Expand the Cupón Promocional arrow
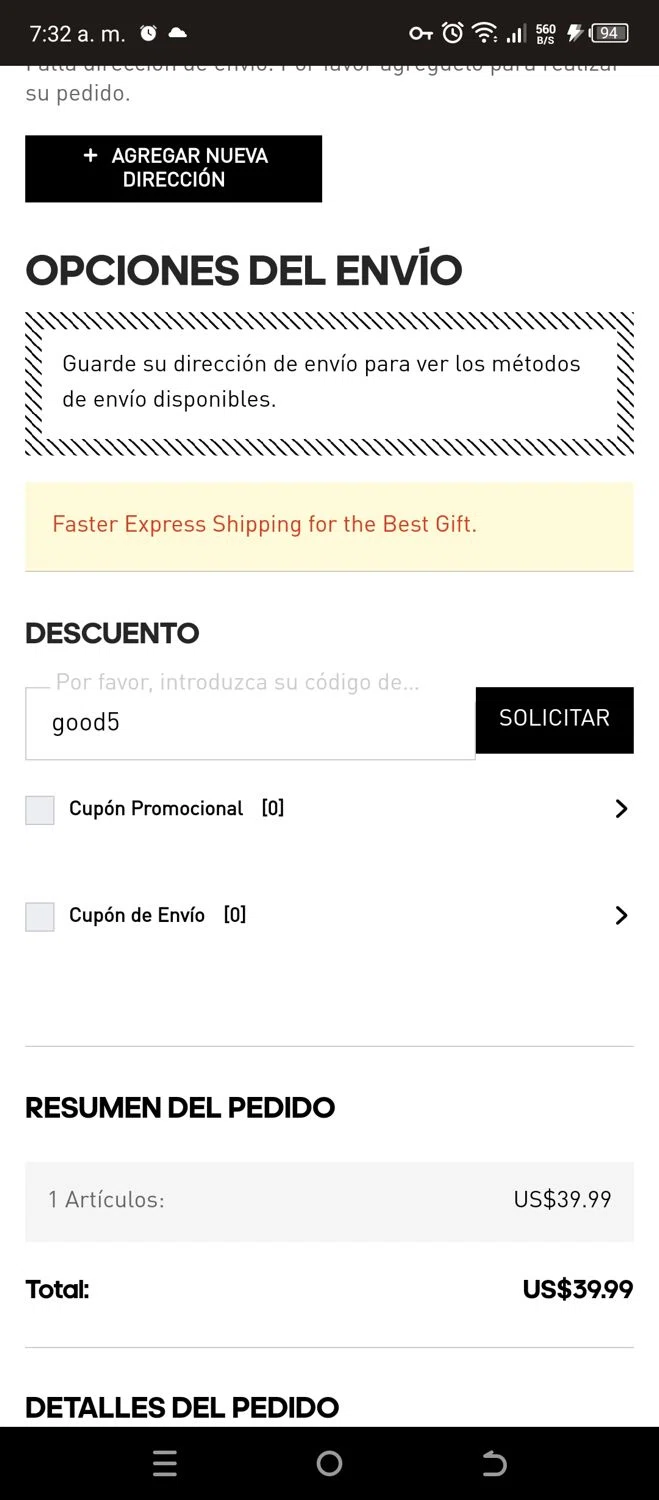The width and height of the screenshot is (659, 1500). tap(621, 809)
